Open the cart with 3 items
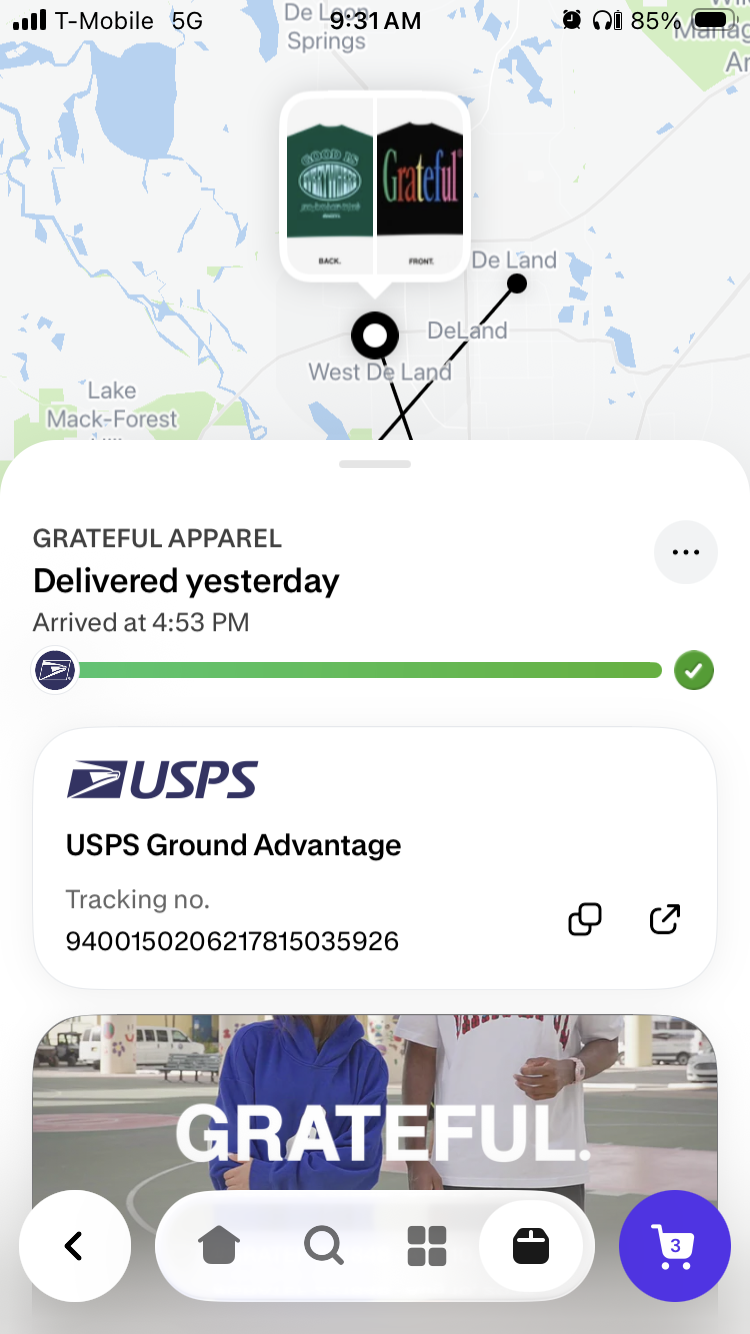Image resolution: width=750 pixels, height=1334 pixels. [x=675, y=1246]
